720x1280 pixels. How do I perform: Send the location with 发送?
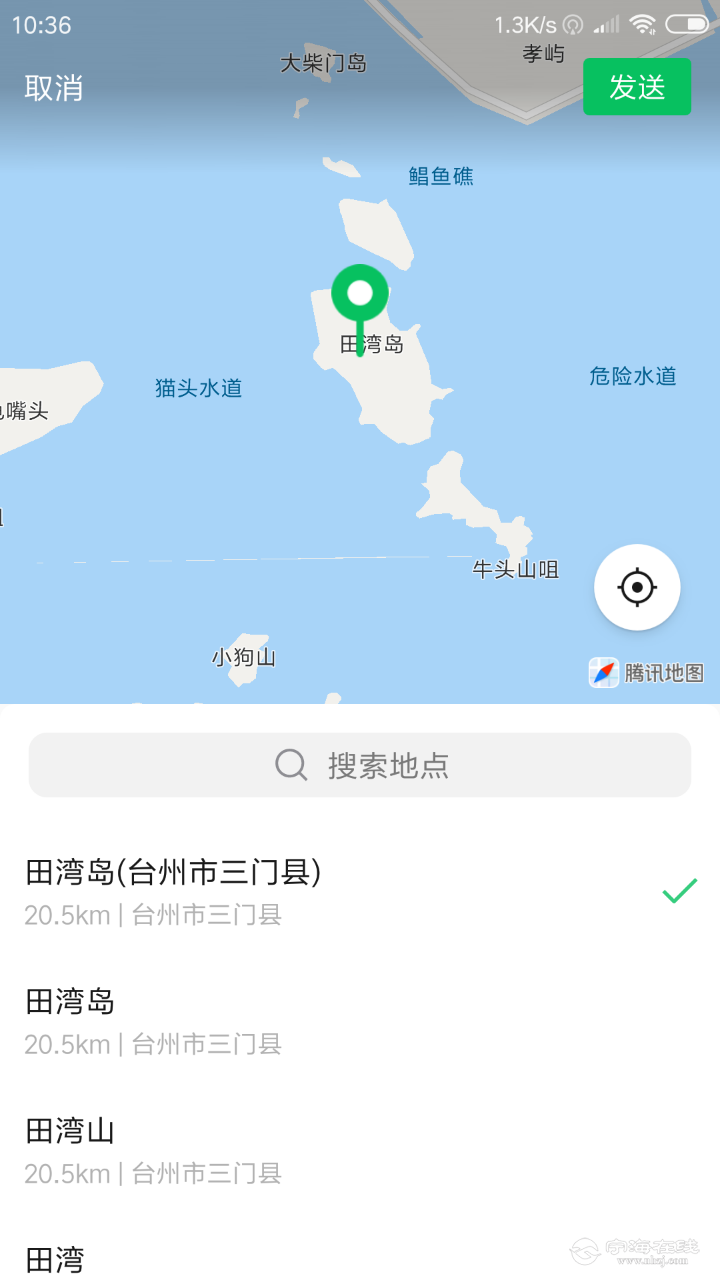pyautogui.click(x=637, y=87)
